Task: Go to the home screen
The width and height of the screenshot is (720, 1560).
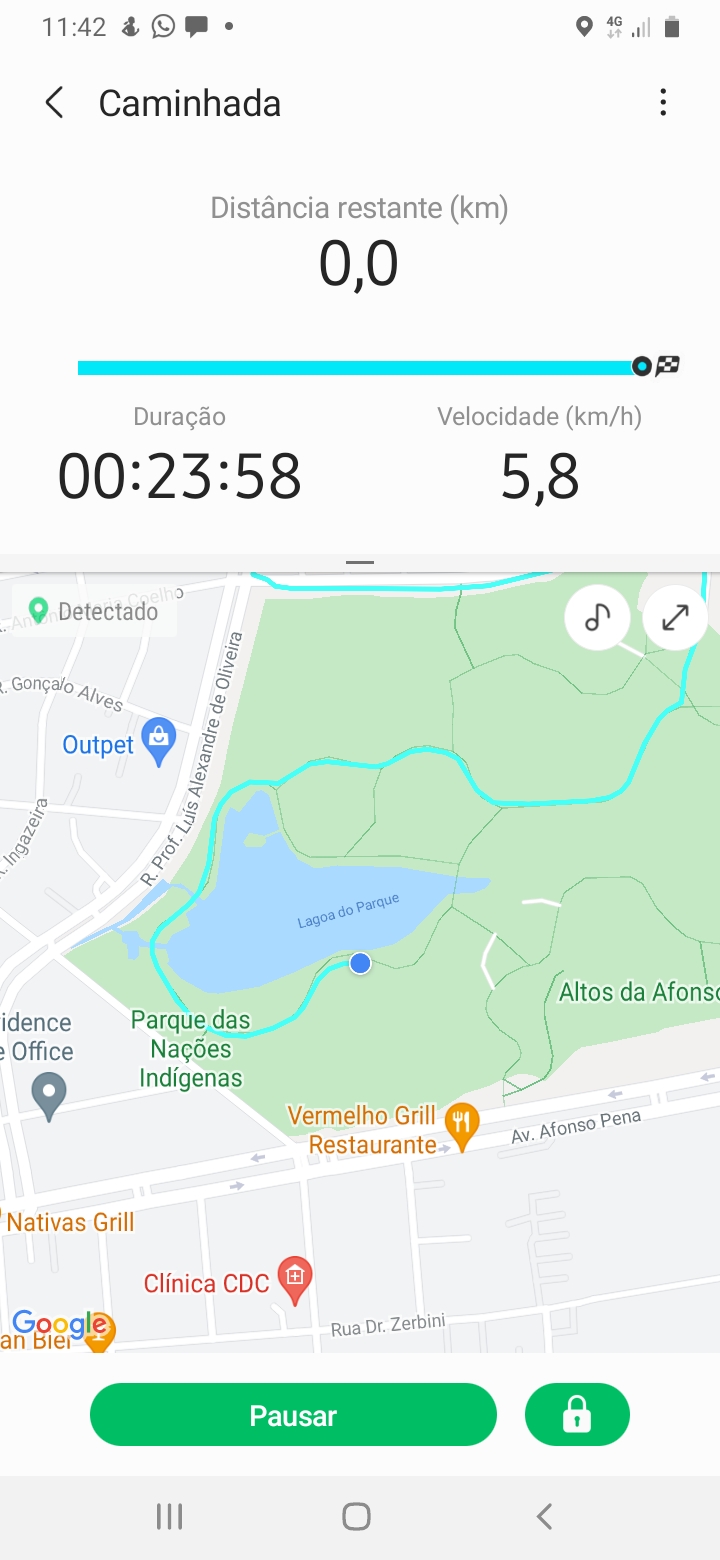Action: point(356,1517)
